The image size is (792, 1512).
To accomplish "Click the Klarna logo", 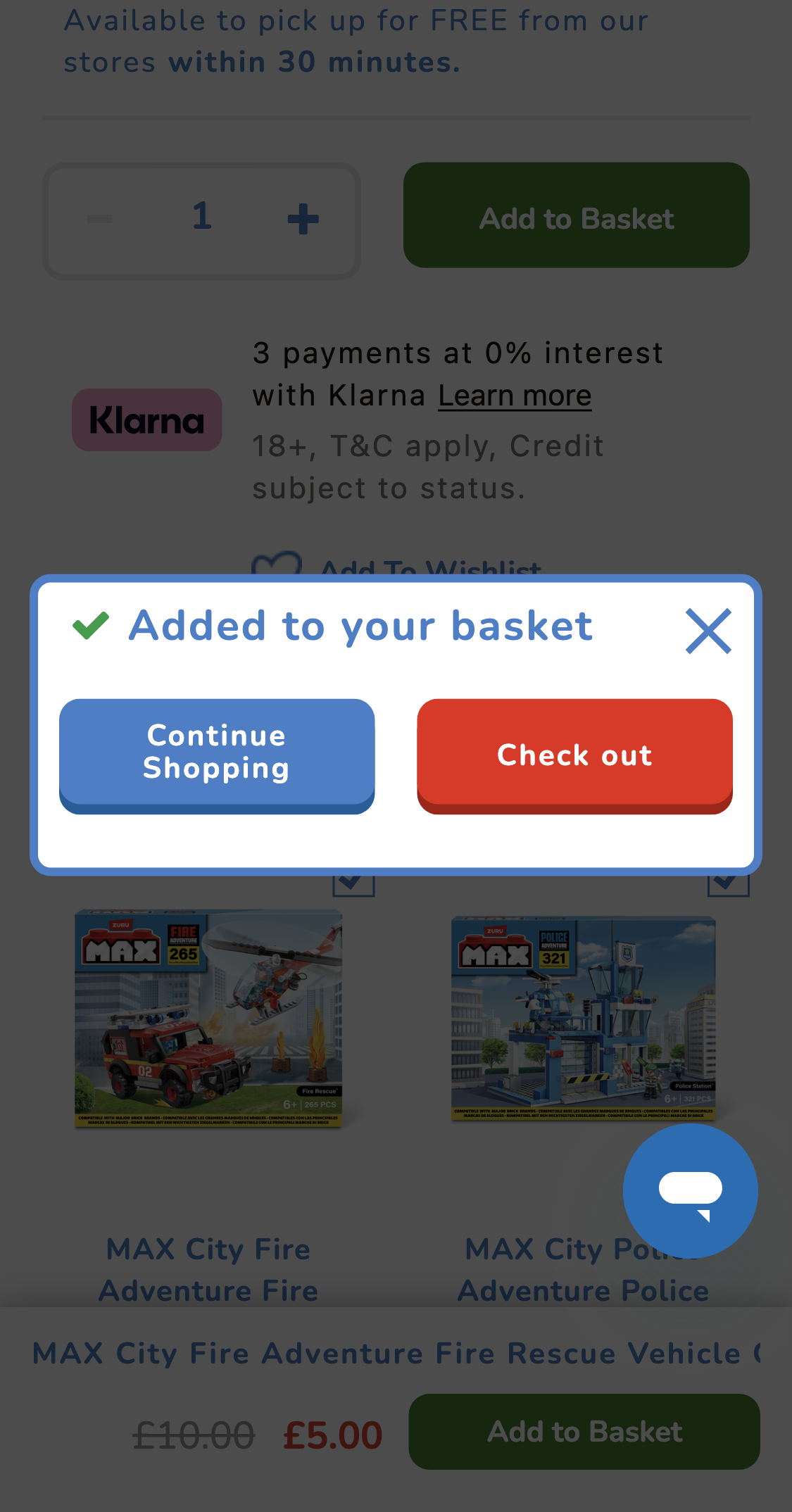I will [146, 420].
